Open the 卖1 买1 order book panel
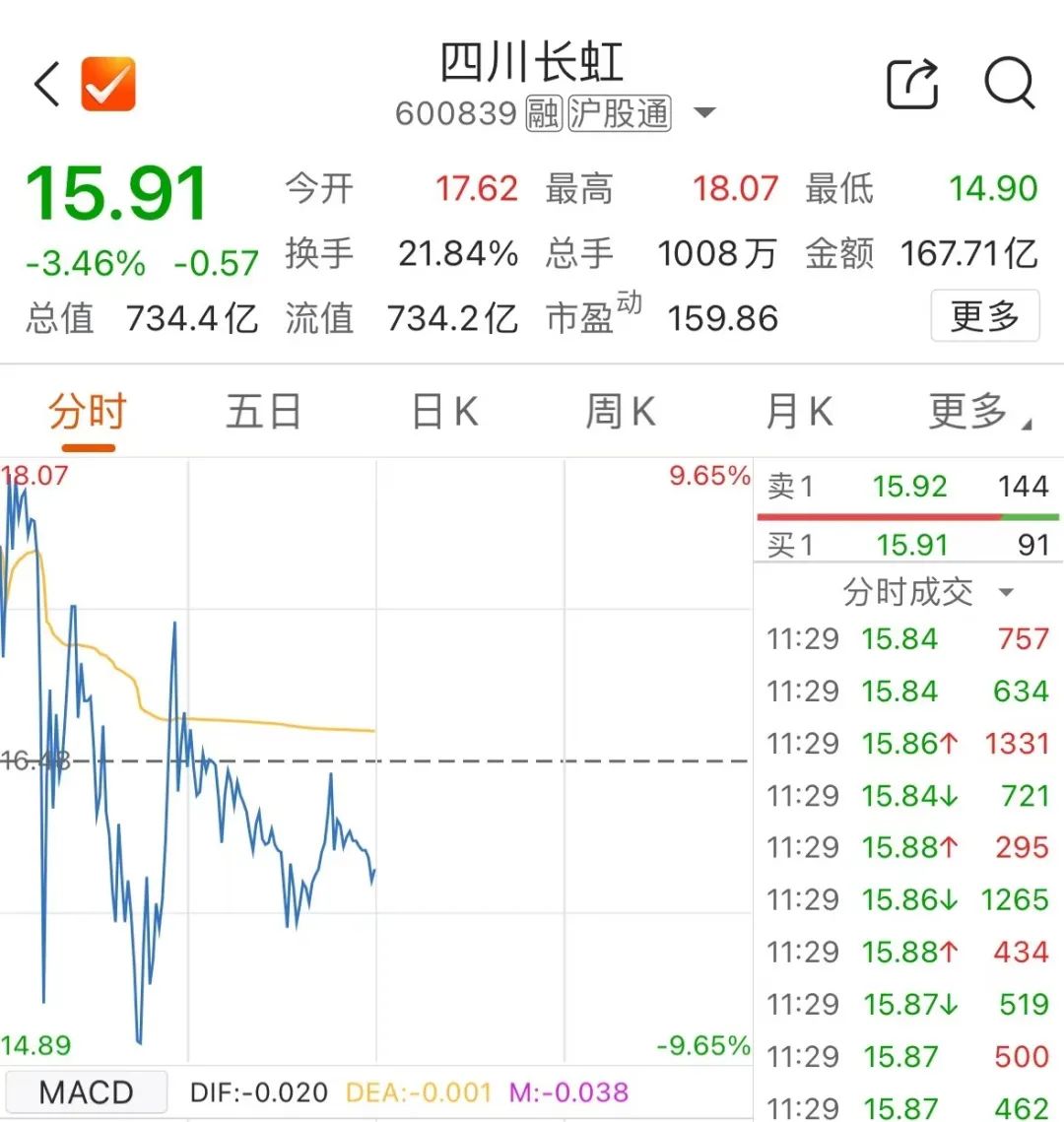This screenshot has height=1122, width=1064. (907, 514)
